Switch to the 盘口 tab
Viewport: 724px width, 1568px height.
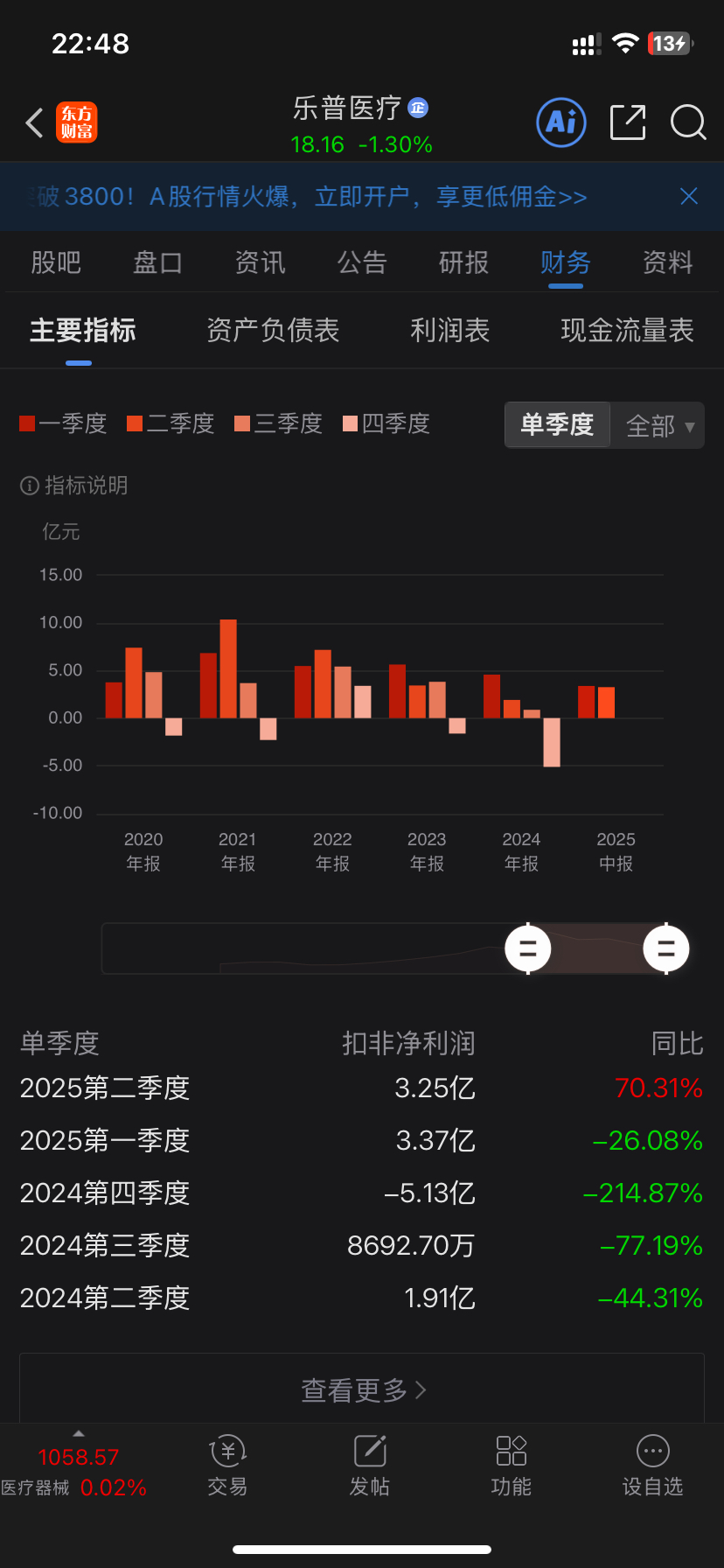coord(157,262)
